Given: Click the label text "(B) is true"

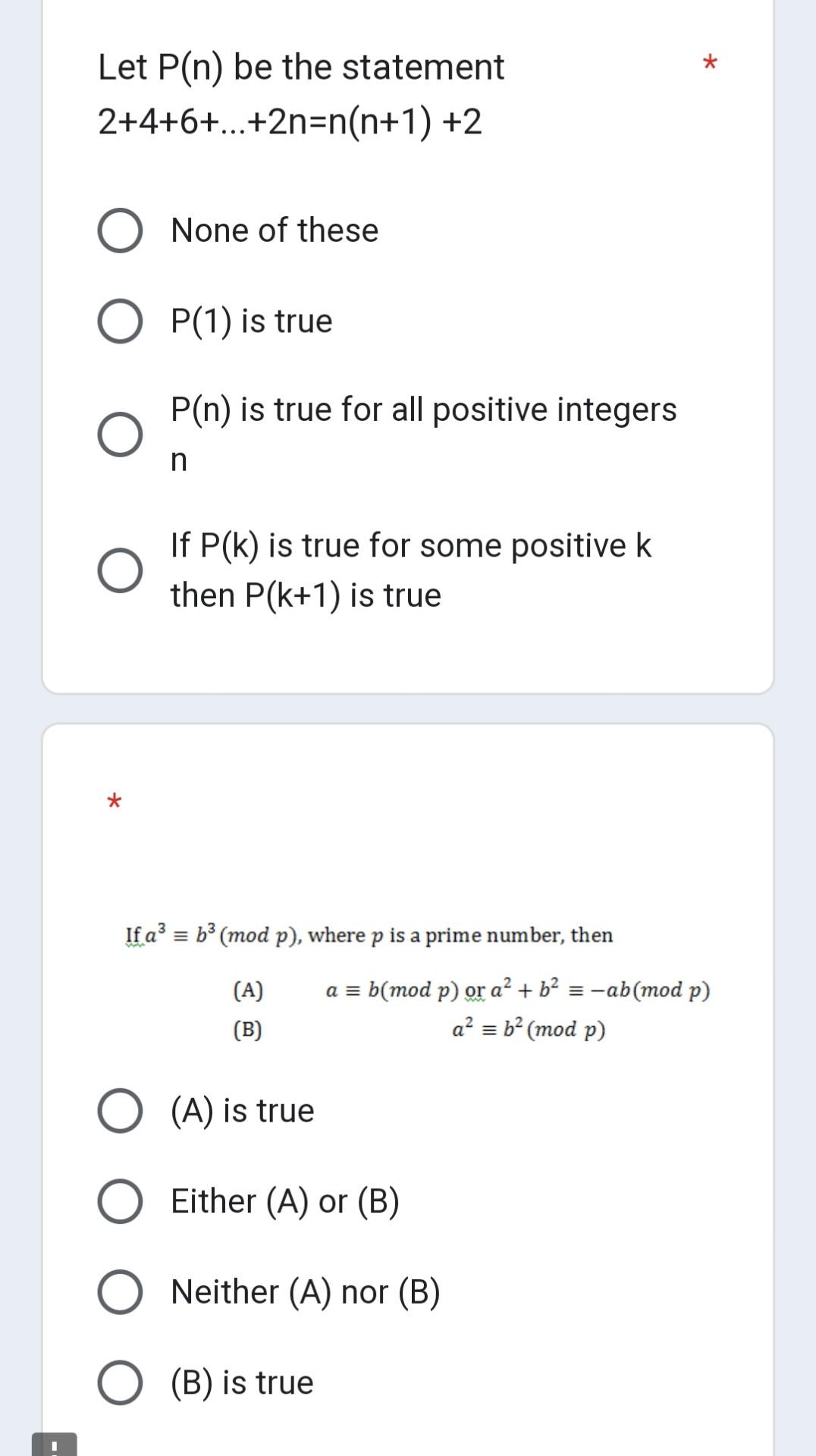Looking at the screenshot, I should point(240,1382).
